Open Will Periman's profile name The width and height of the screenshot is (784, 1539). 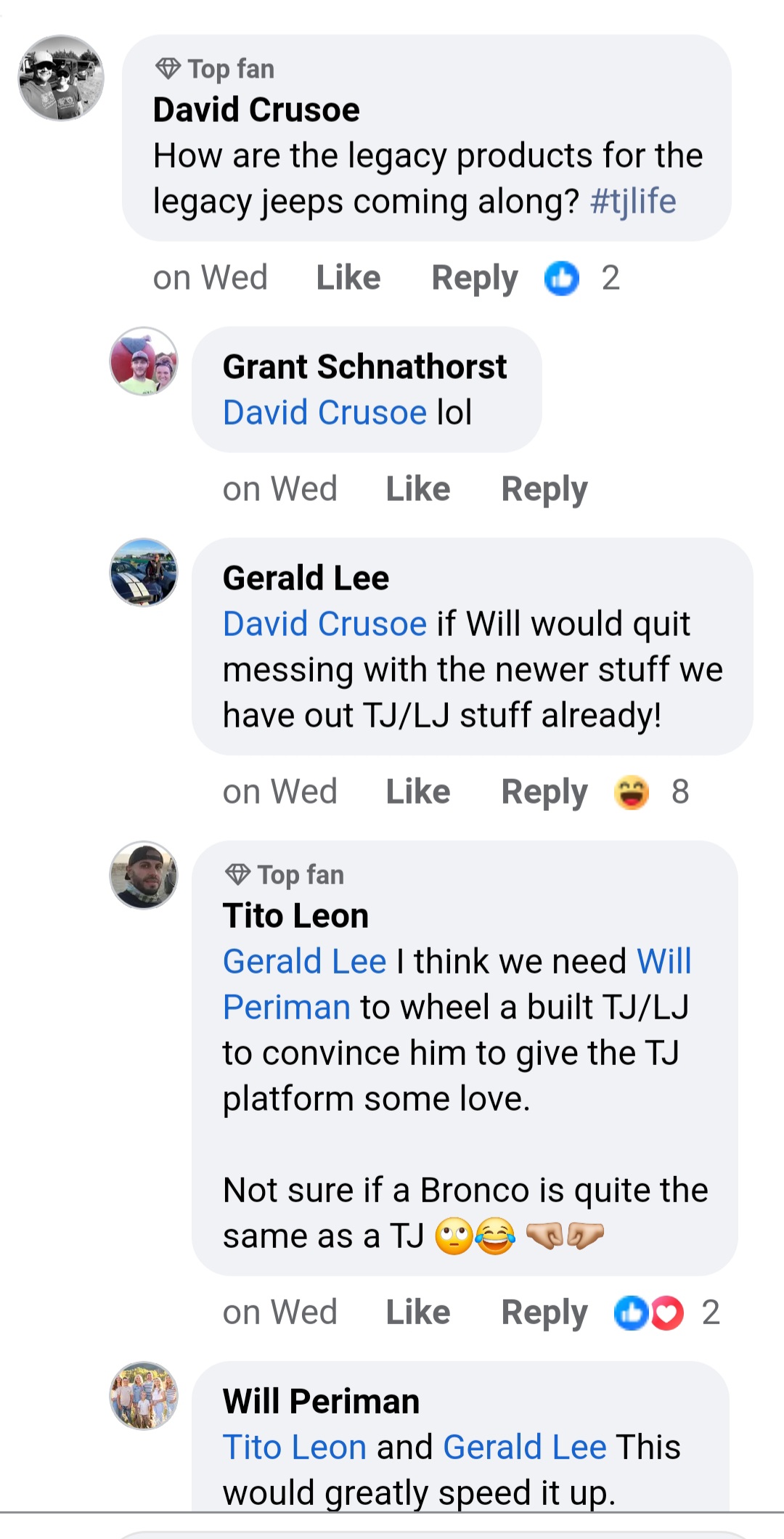(x=321, y=1401)
